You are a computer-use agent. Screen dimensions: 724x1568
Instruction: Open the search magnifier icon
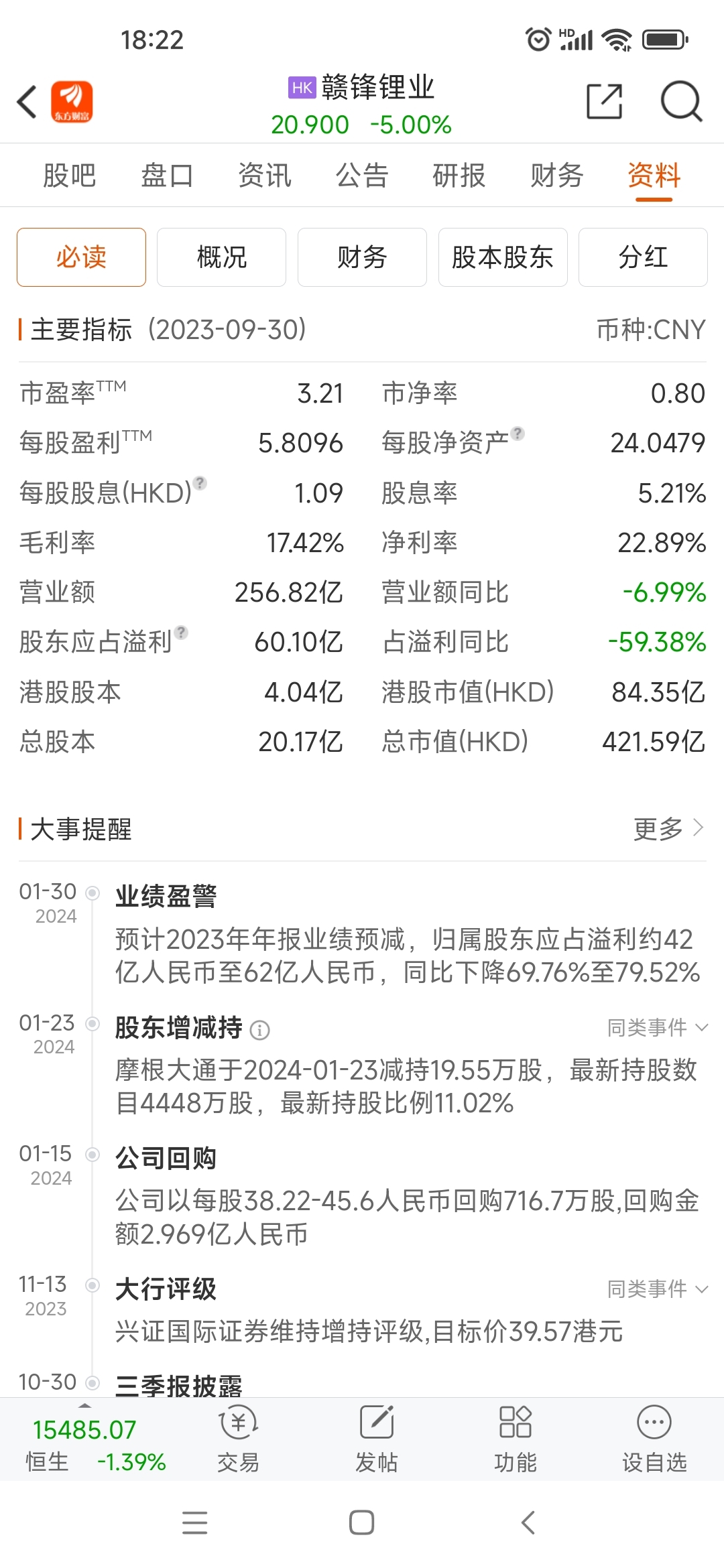tap(681, 102)
